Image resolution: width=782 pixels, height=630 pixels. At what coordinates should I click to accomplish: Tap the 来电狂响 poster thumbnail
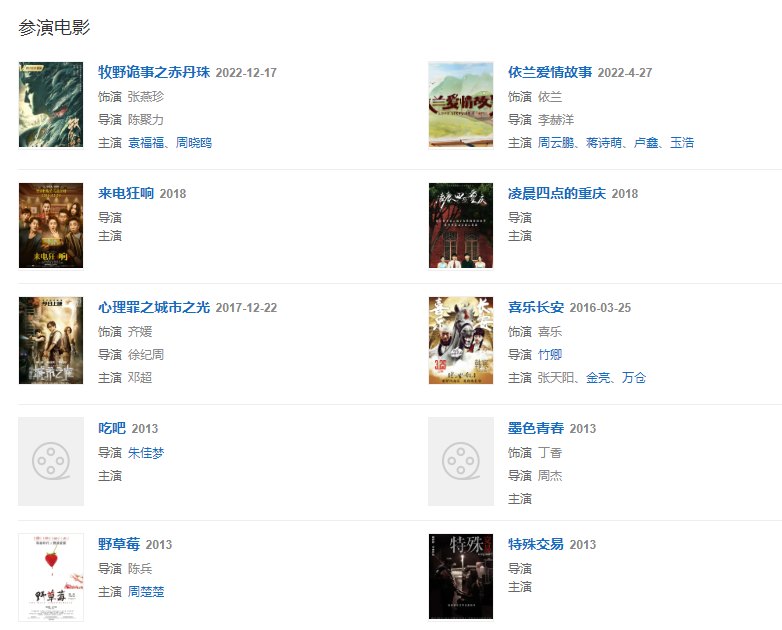pos(51,226)
